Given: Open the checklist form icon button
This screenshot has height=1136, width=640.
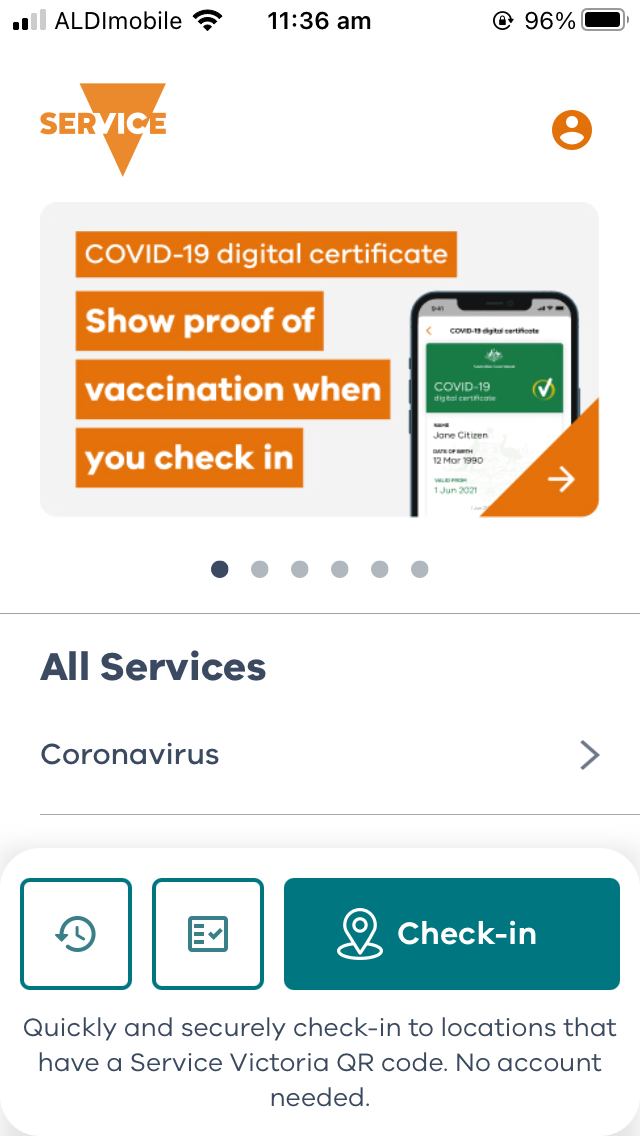Looking at the screenshot, I should click(x=208, y=934).
